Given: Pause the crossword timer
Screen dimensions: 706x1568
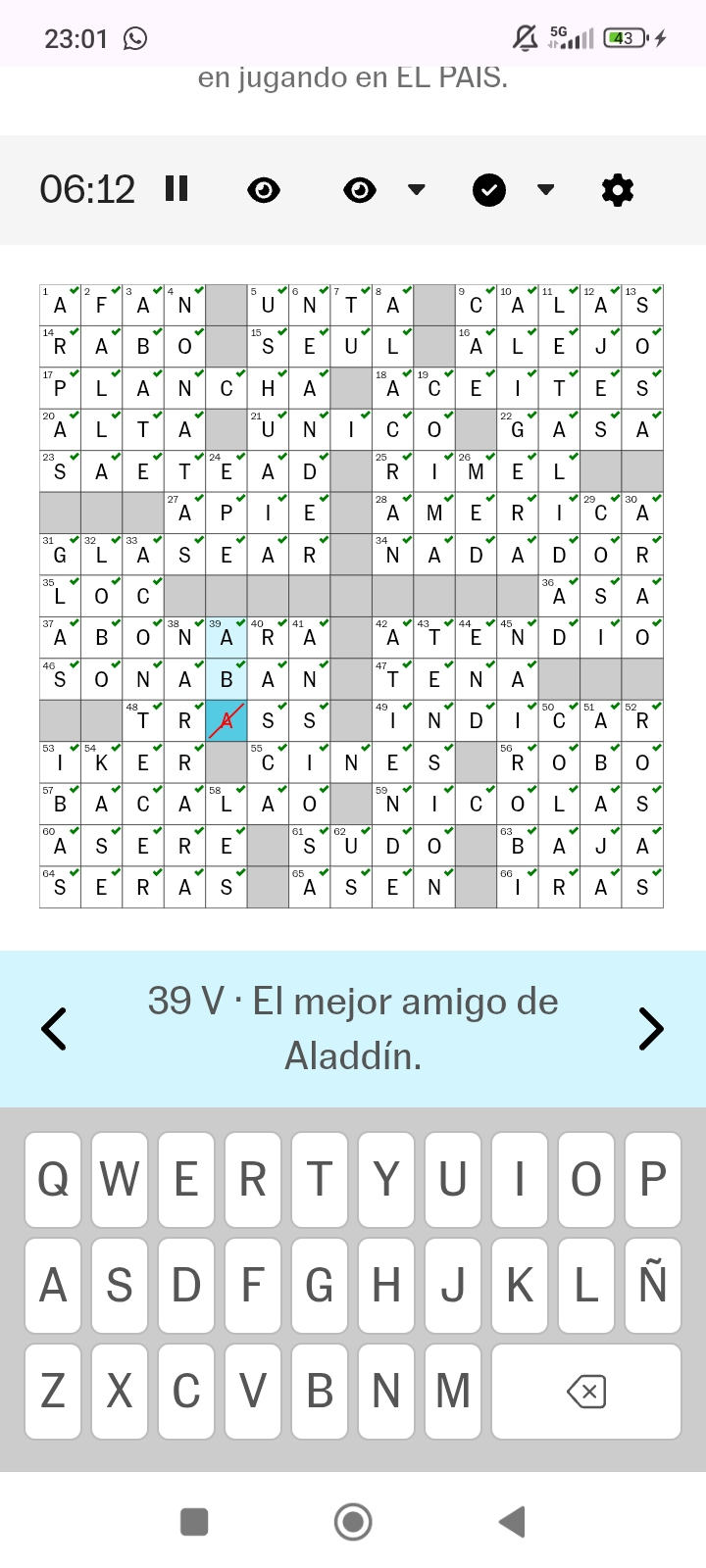Looking at the screenshot, I should point(176,189).
